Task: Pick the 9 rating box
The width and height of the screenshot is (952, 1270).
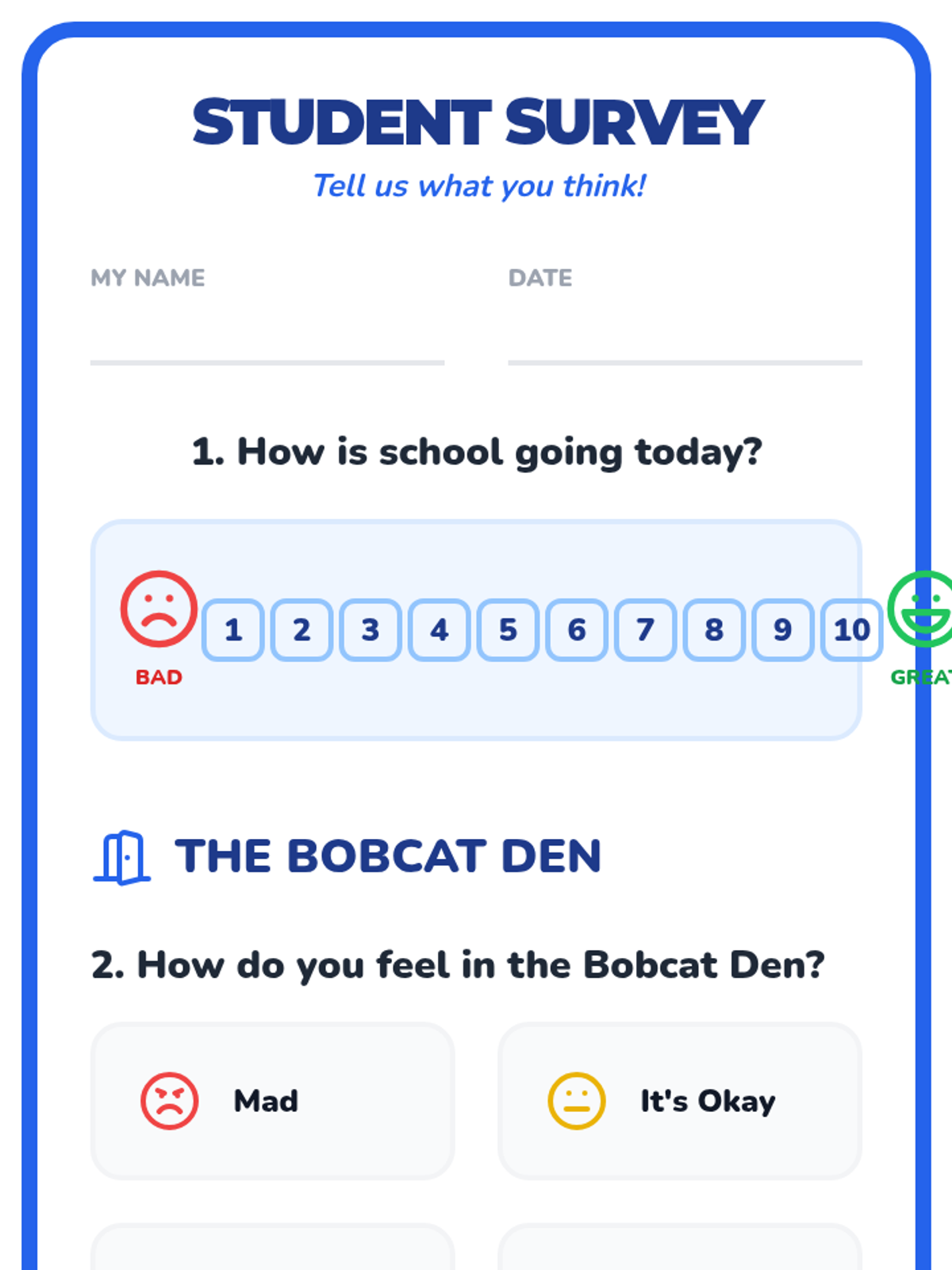Action: 783,630
